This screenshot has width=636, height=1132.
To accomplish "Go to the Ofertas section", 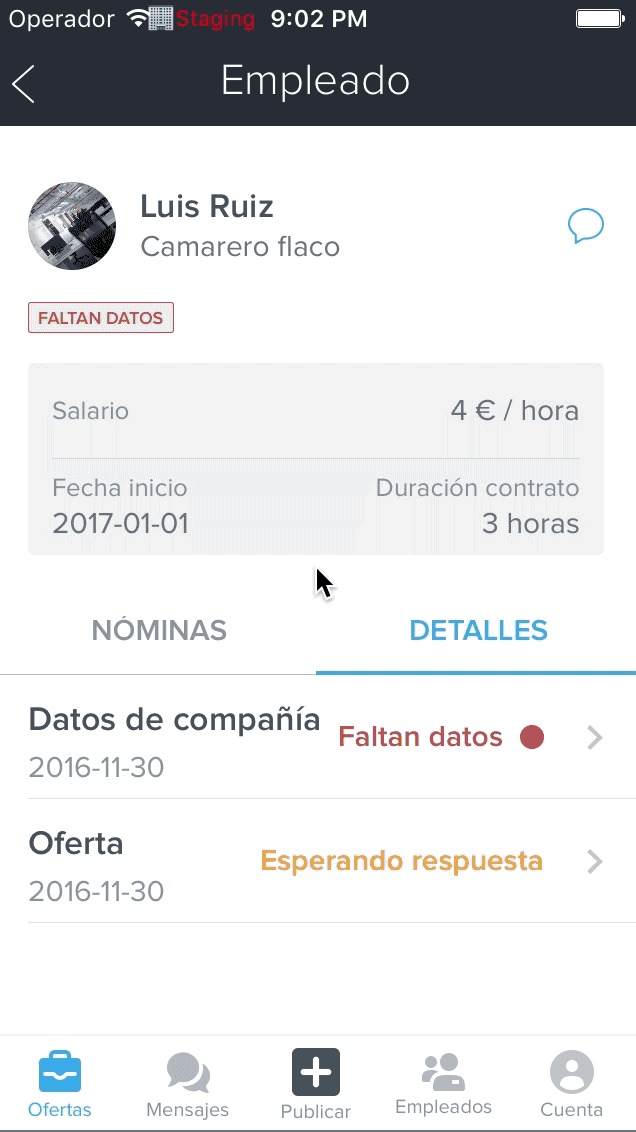I will [60, 1084].
